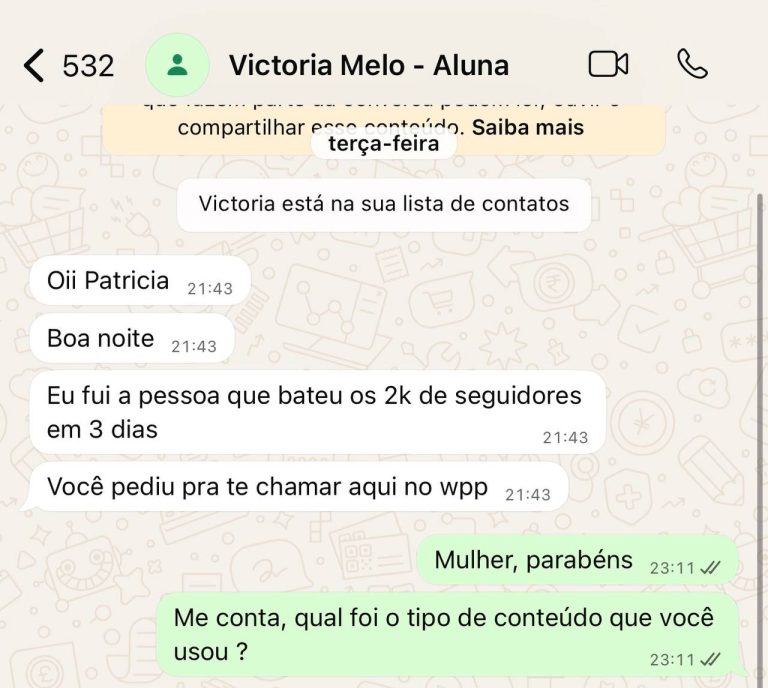Open the Saiba mais link
The width and height of the screenshot is (768, 688).
click(x=528, y=128)
